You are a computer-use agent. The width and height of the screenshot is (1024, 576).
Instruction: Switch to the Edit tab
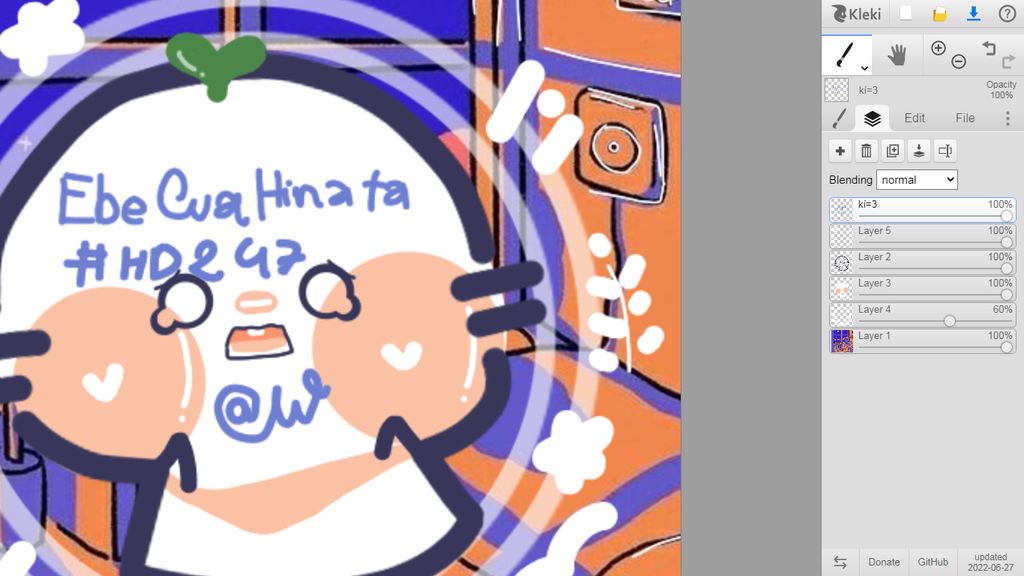pos(914,118)
